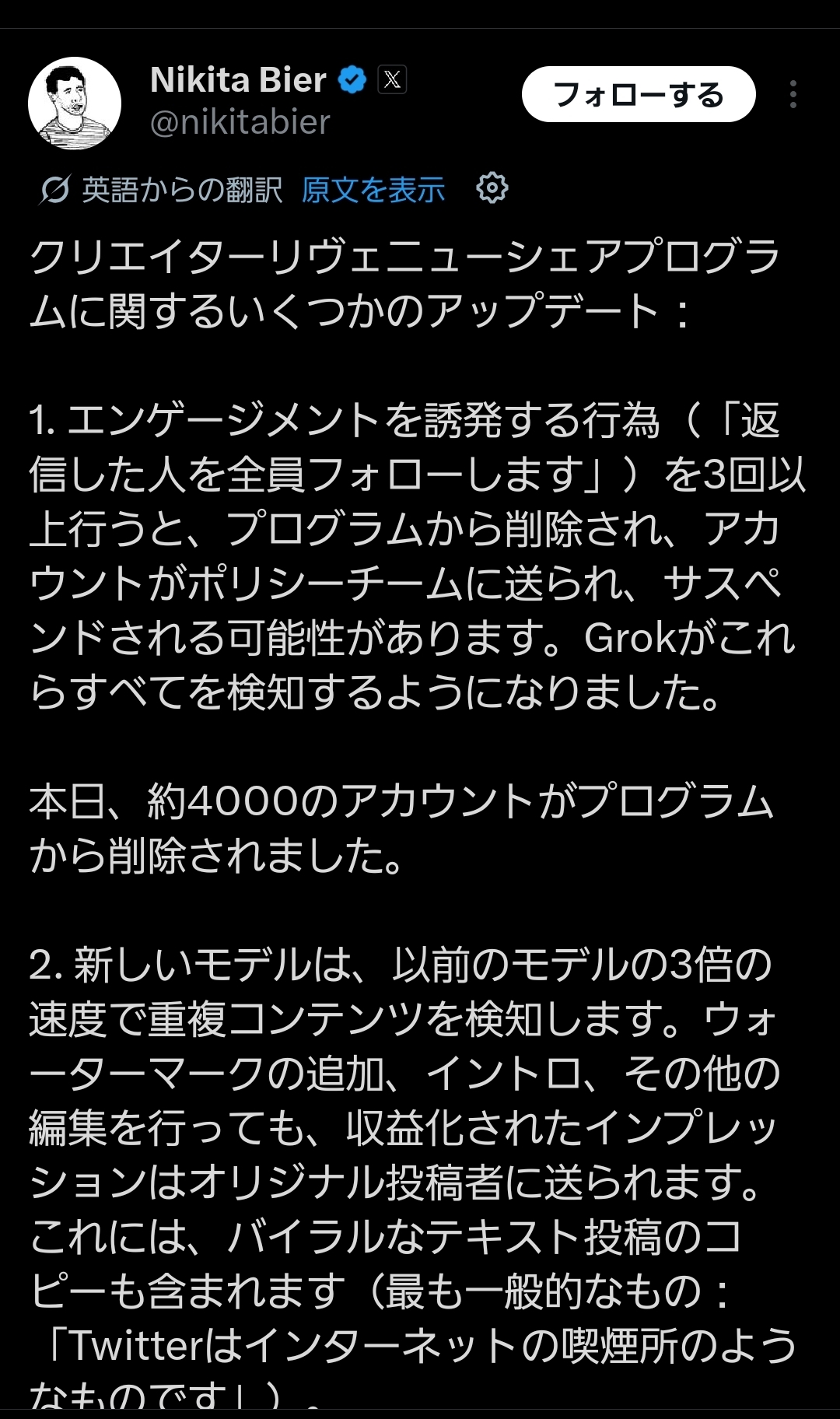Open the post's three-dot overflow menu

(793, 94)
